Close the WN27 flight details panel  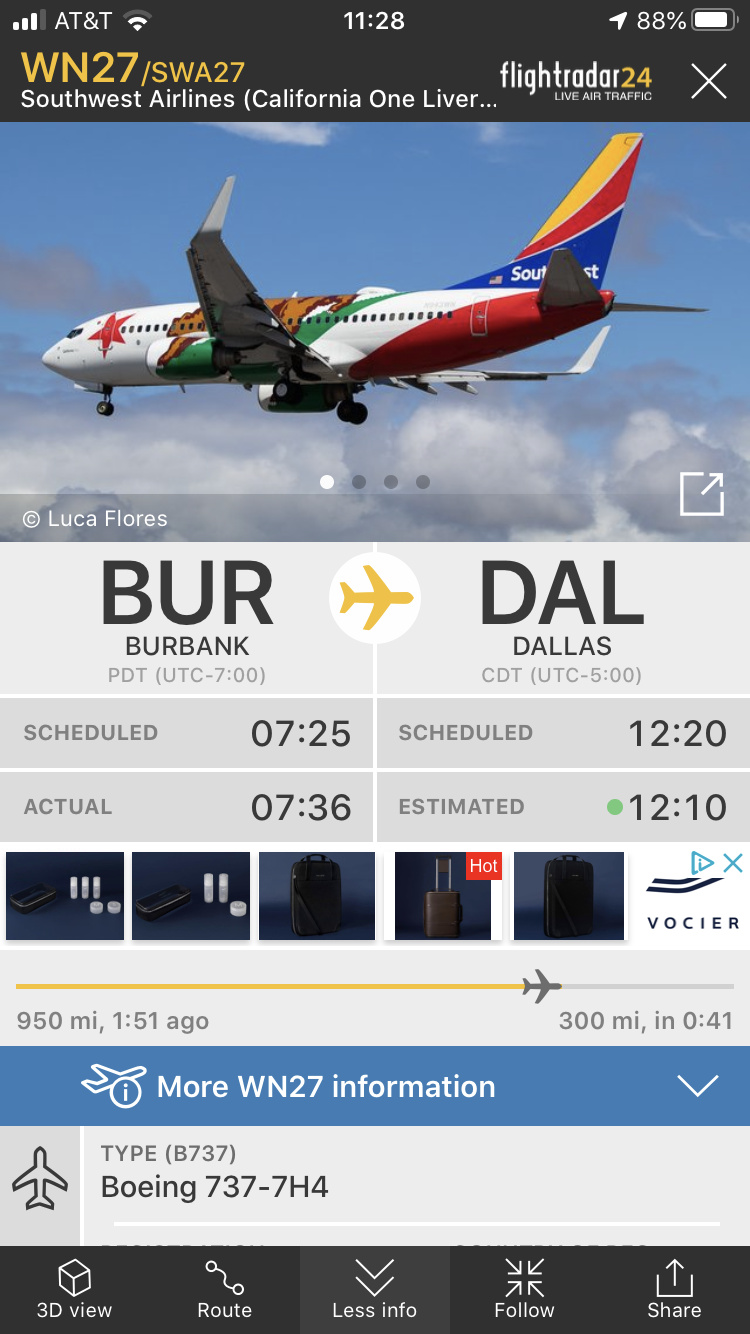point(708,81)
